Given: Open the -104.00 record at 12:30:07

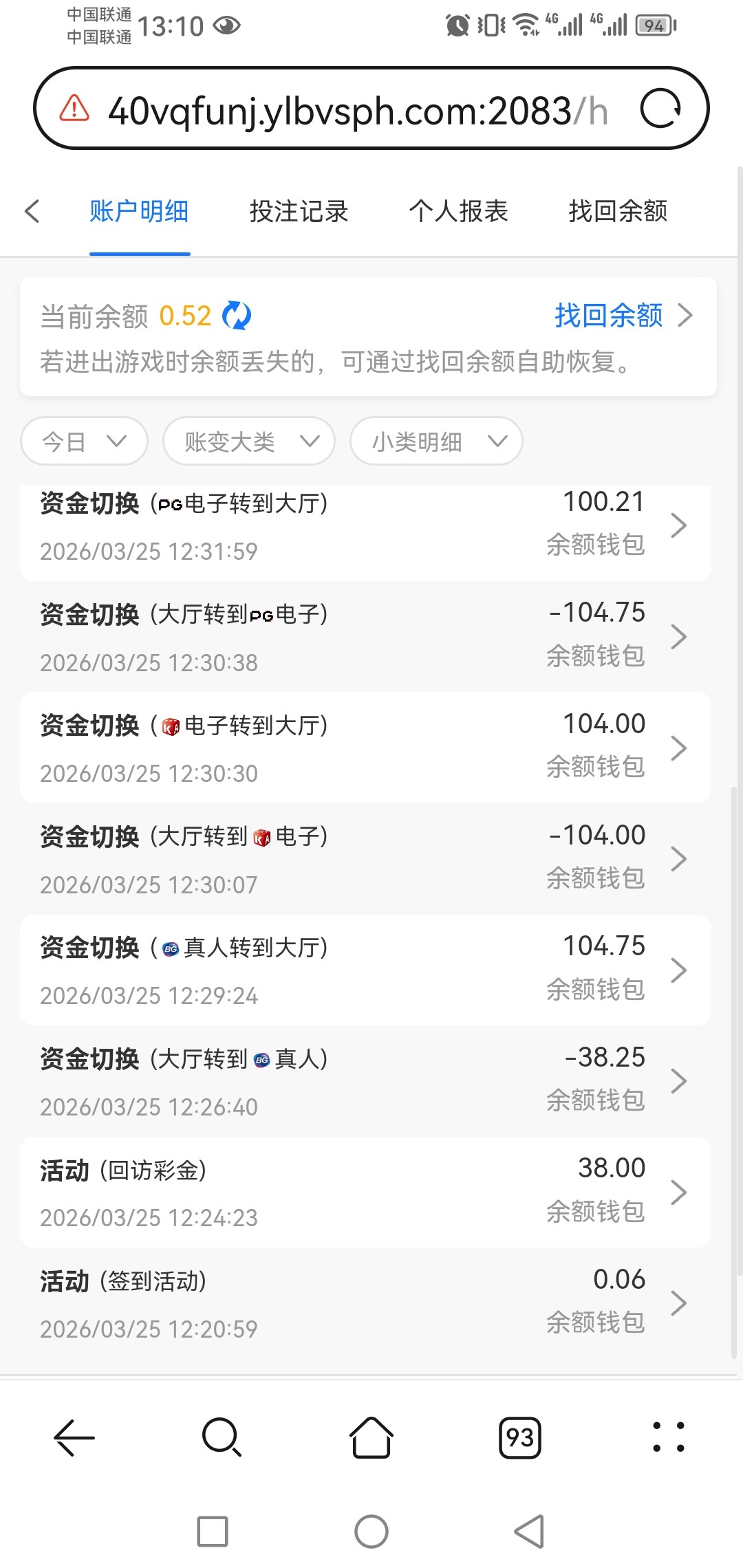Looking at the screenshot, I should point(365,859).
